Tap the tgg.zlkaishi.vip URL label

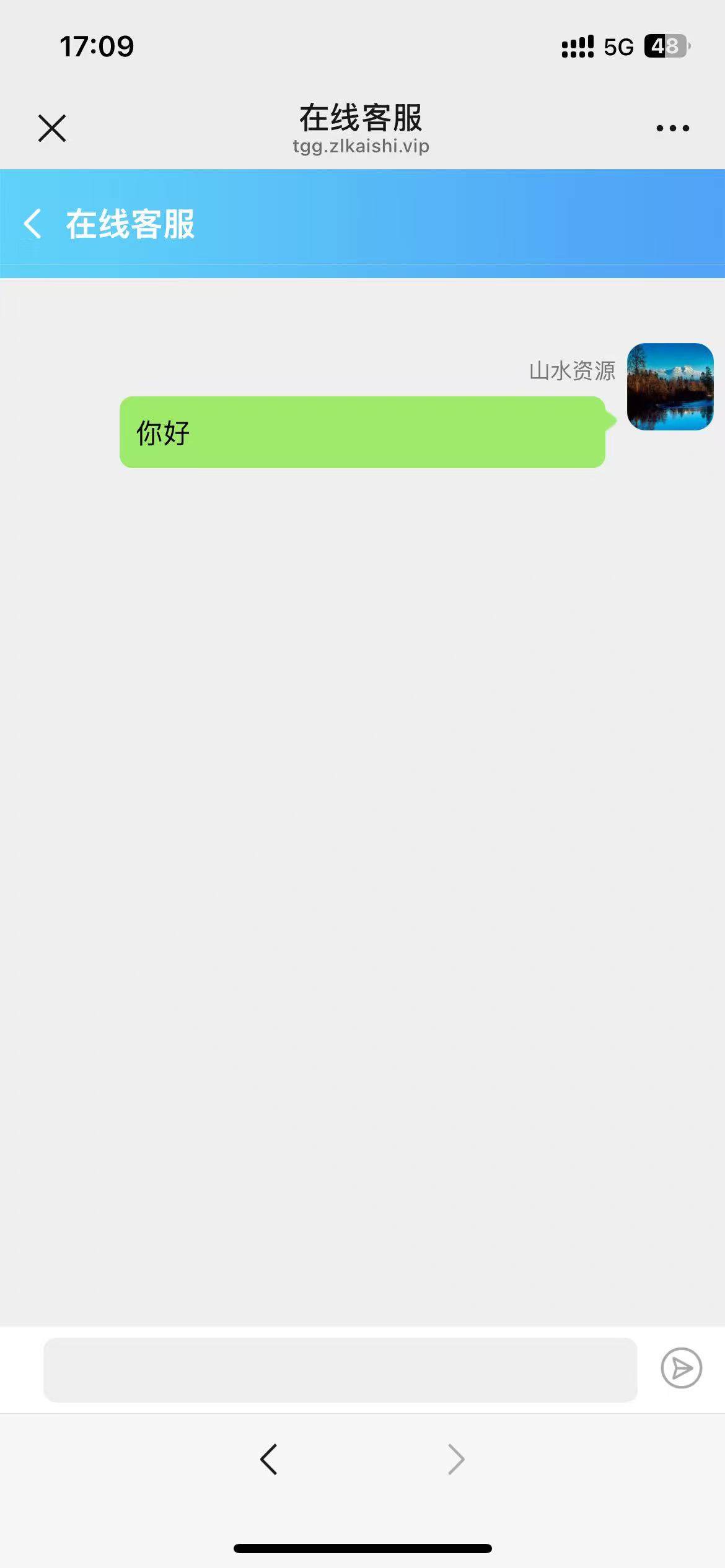[362, 147]
